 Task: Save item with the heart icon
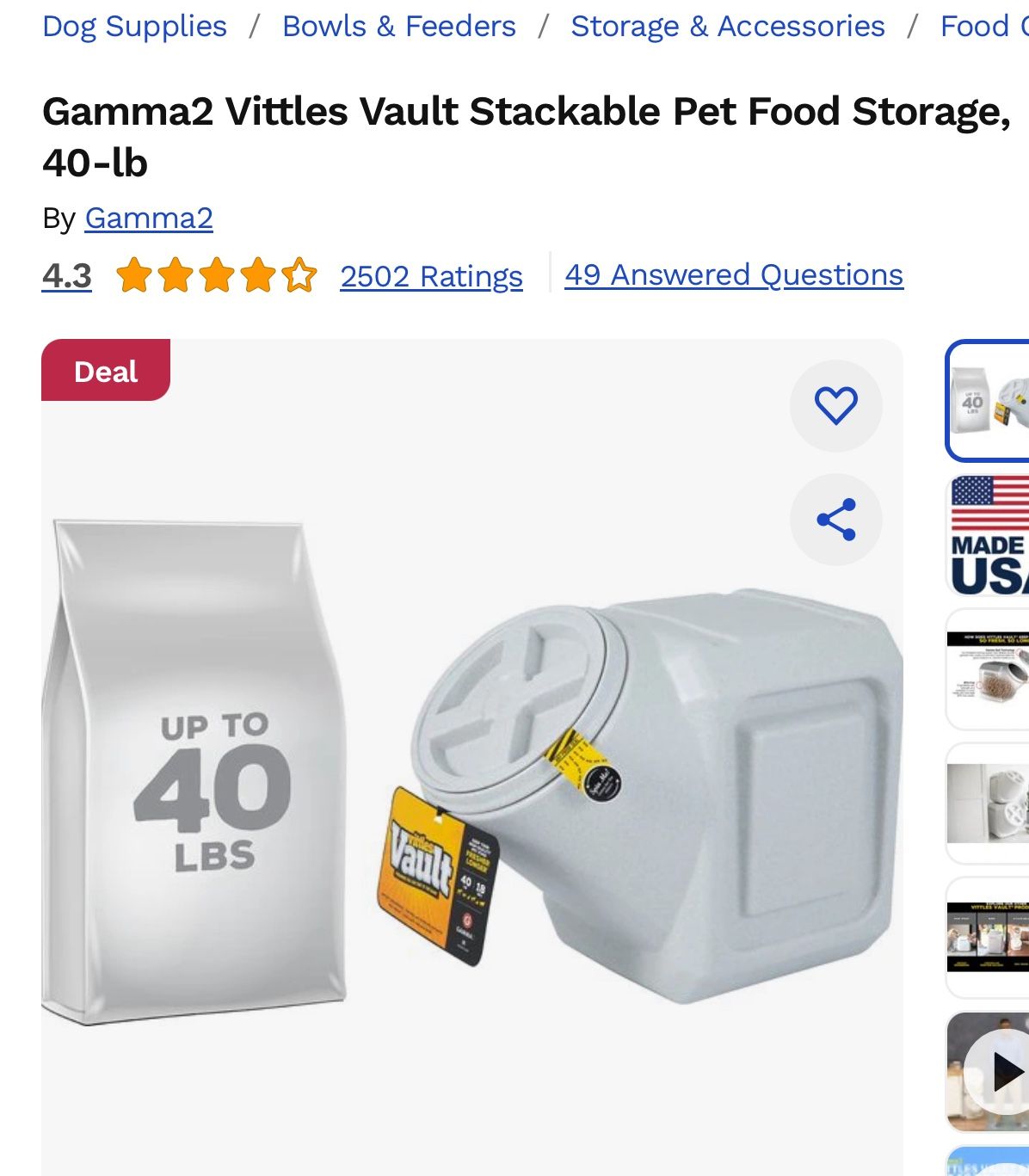point(835,405)
